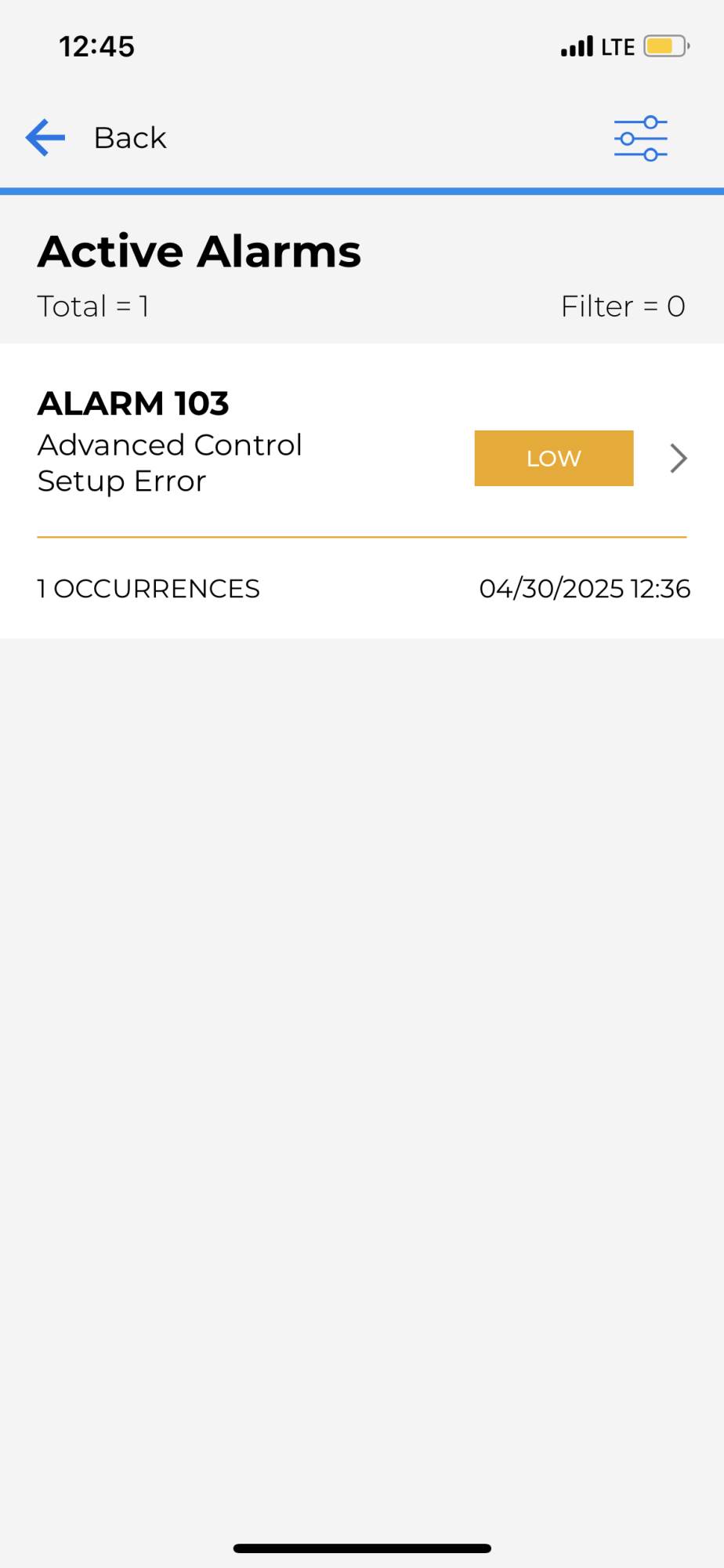
Task: Go back using the Back arrow
Action: coord(45,138)
